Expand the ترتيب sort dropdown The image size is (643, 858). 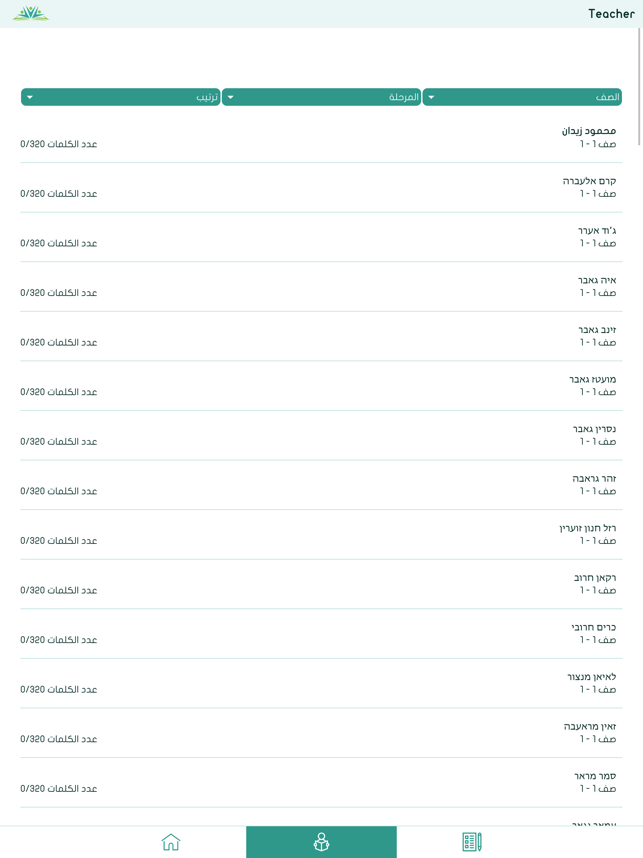pos(120,97)
